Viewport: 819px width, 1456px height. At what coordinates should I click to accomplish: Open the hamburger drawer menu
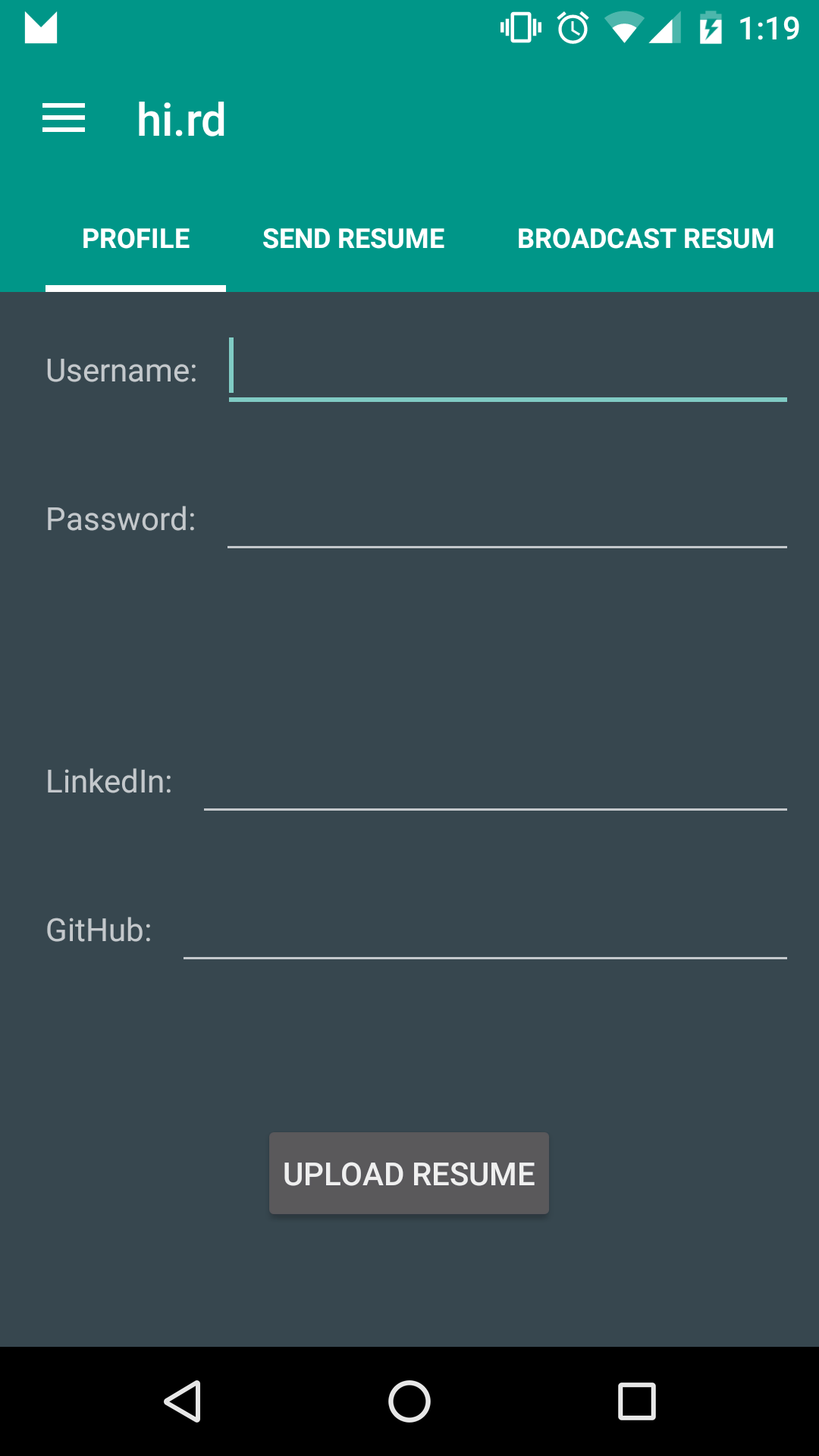[64, 119]
